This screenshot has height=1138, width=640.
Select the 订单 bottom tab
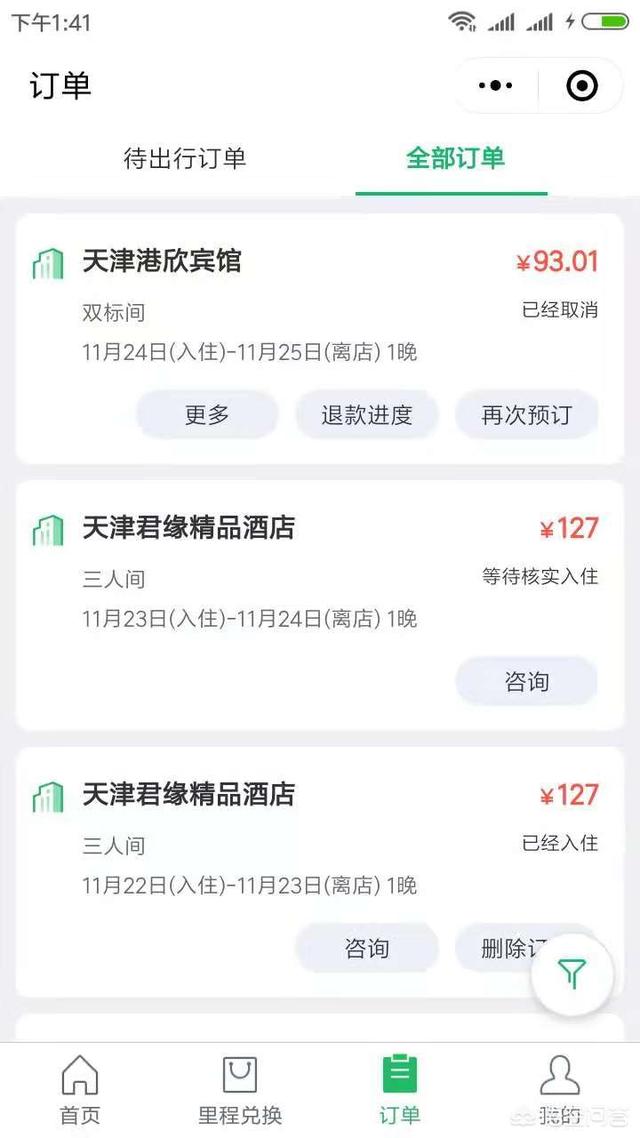[x=400, y=1090]
